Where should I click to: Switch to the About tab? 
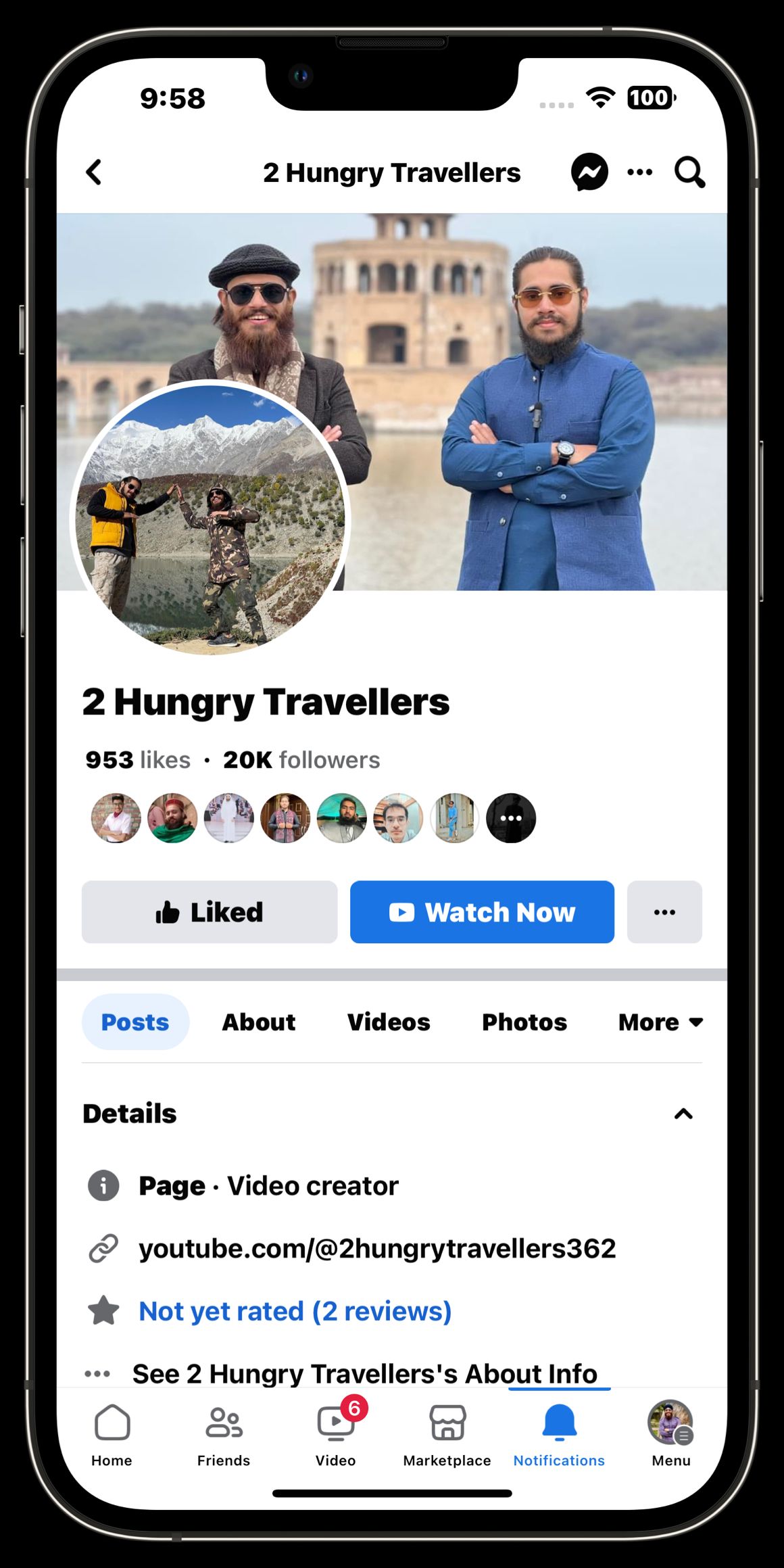(259, 1022)
